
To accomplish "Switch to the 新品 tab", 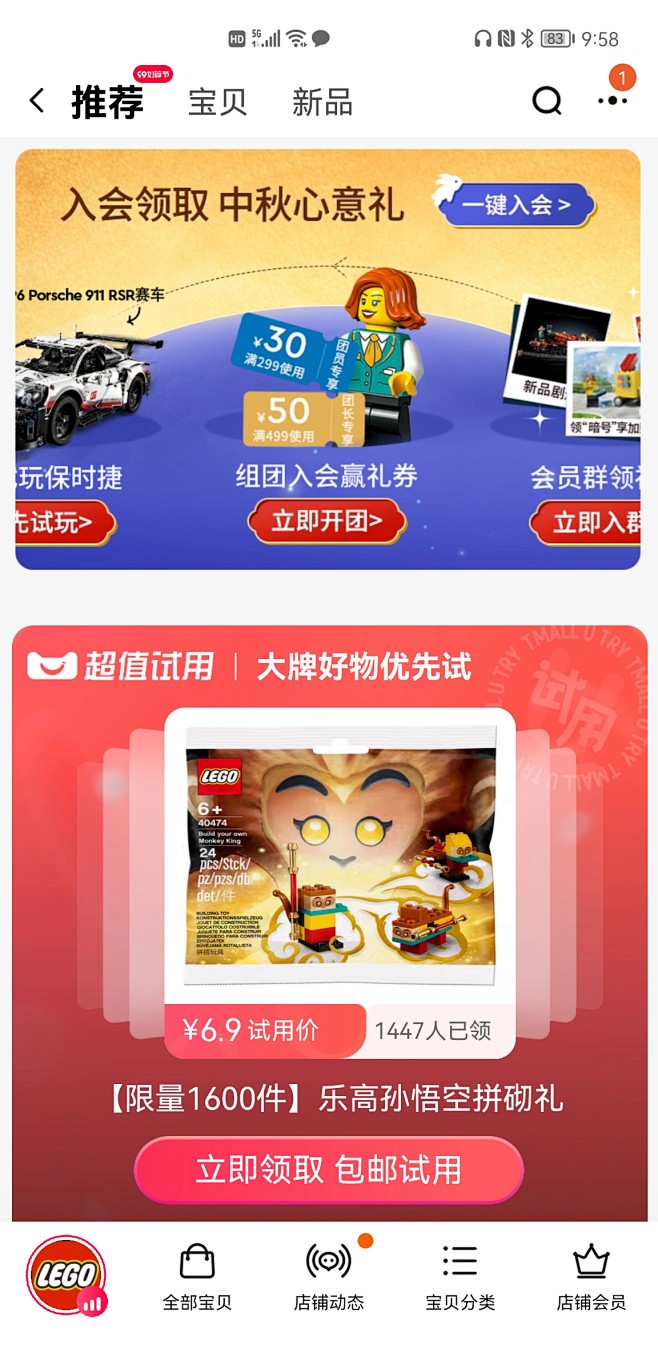I will (x=322, y=102).
